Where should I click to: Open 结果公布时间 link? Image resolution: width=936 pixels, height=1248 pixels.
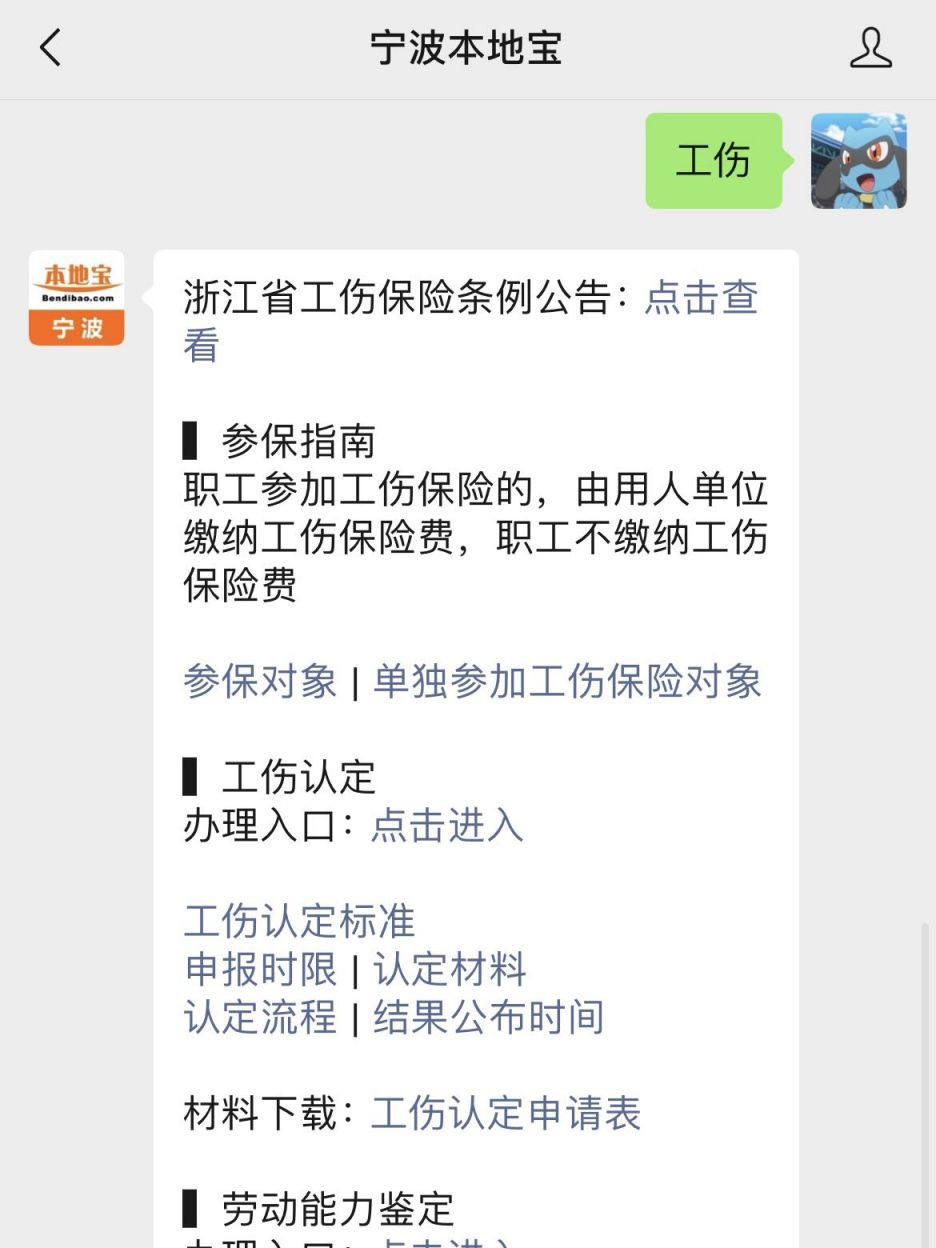[x=488, y=1018]
